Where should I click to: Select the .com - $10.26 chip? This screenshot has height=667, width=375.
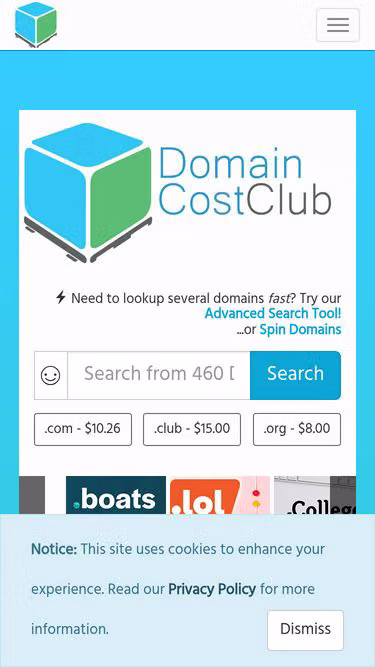(83, 429)
